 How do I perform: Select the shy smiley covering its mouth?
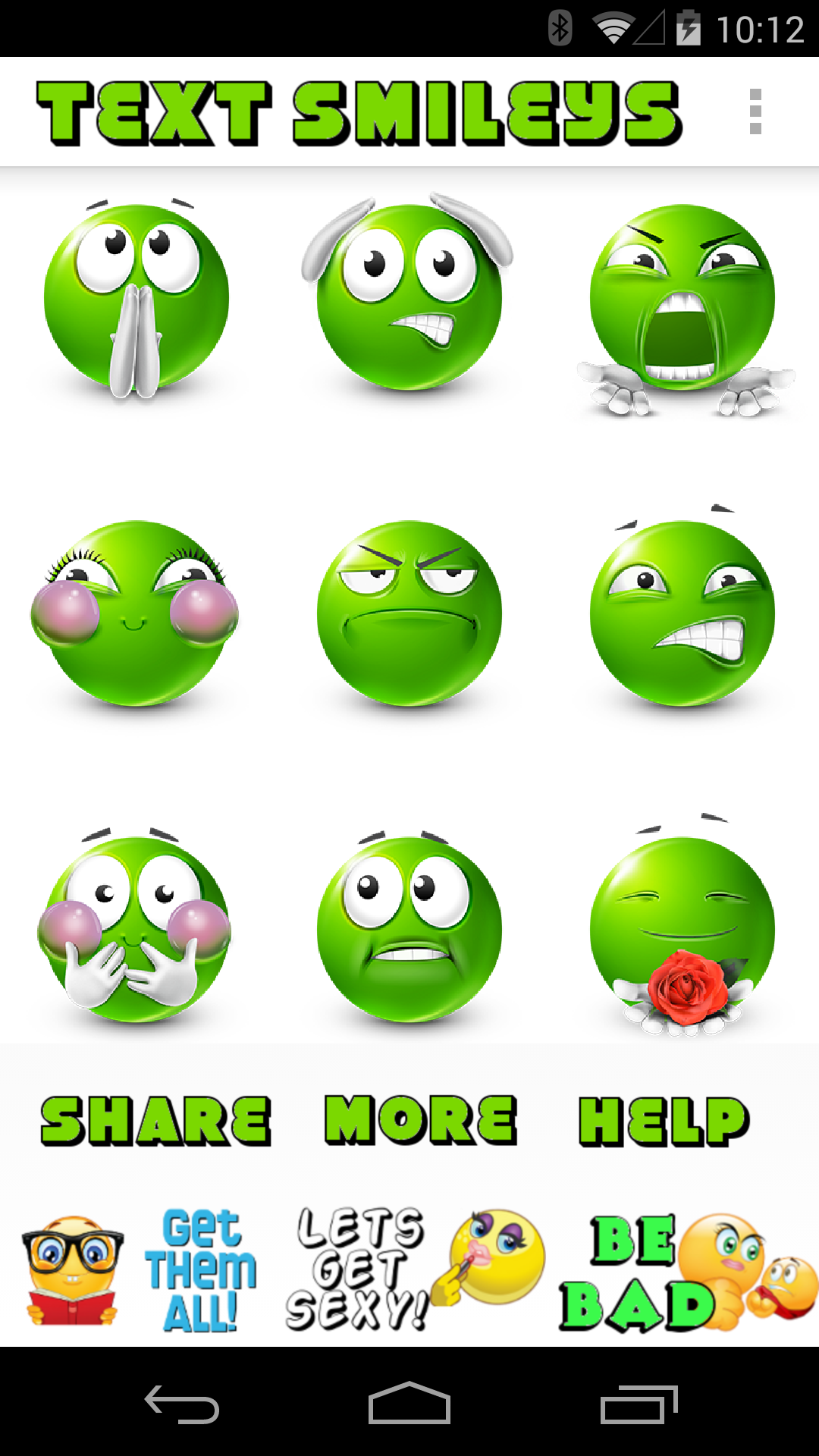[x=136, y=929]
